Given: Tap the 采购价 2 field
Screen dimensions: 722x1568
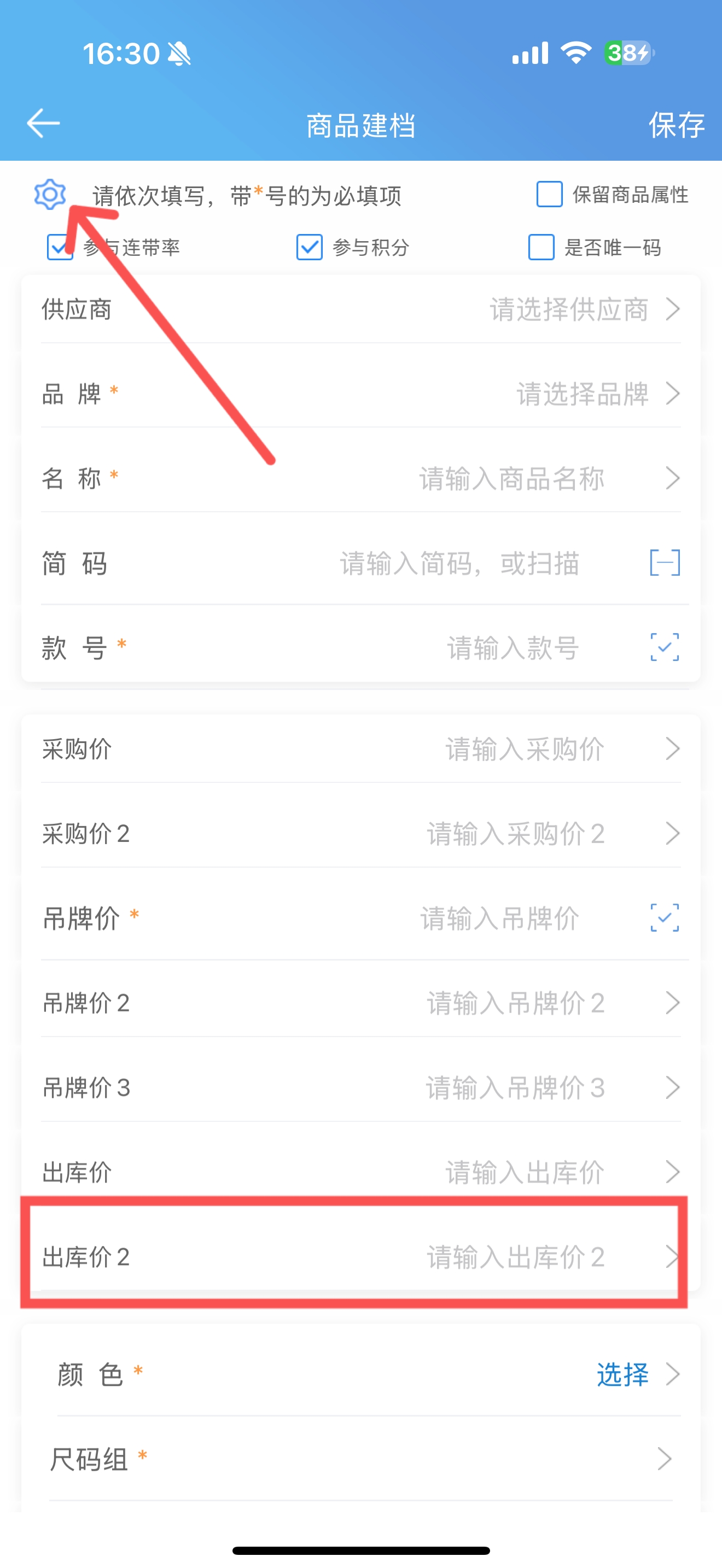Looking at the screenshot, I should 361,834.
